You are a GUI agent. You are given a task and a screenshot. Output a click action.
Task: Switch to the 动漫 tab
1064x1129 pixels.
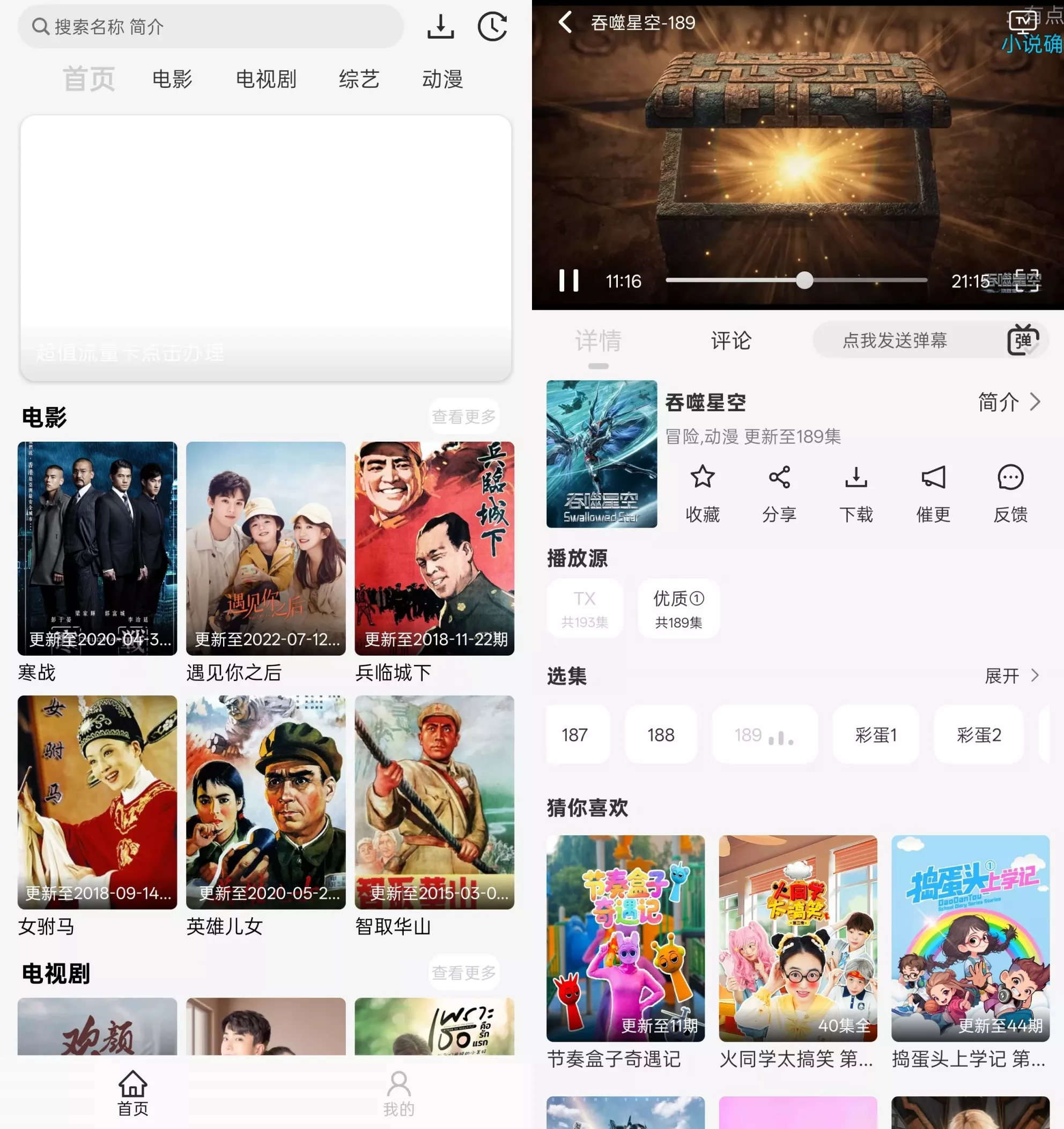tap(442, 79)
